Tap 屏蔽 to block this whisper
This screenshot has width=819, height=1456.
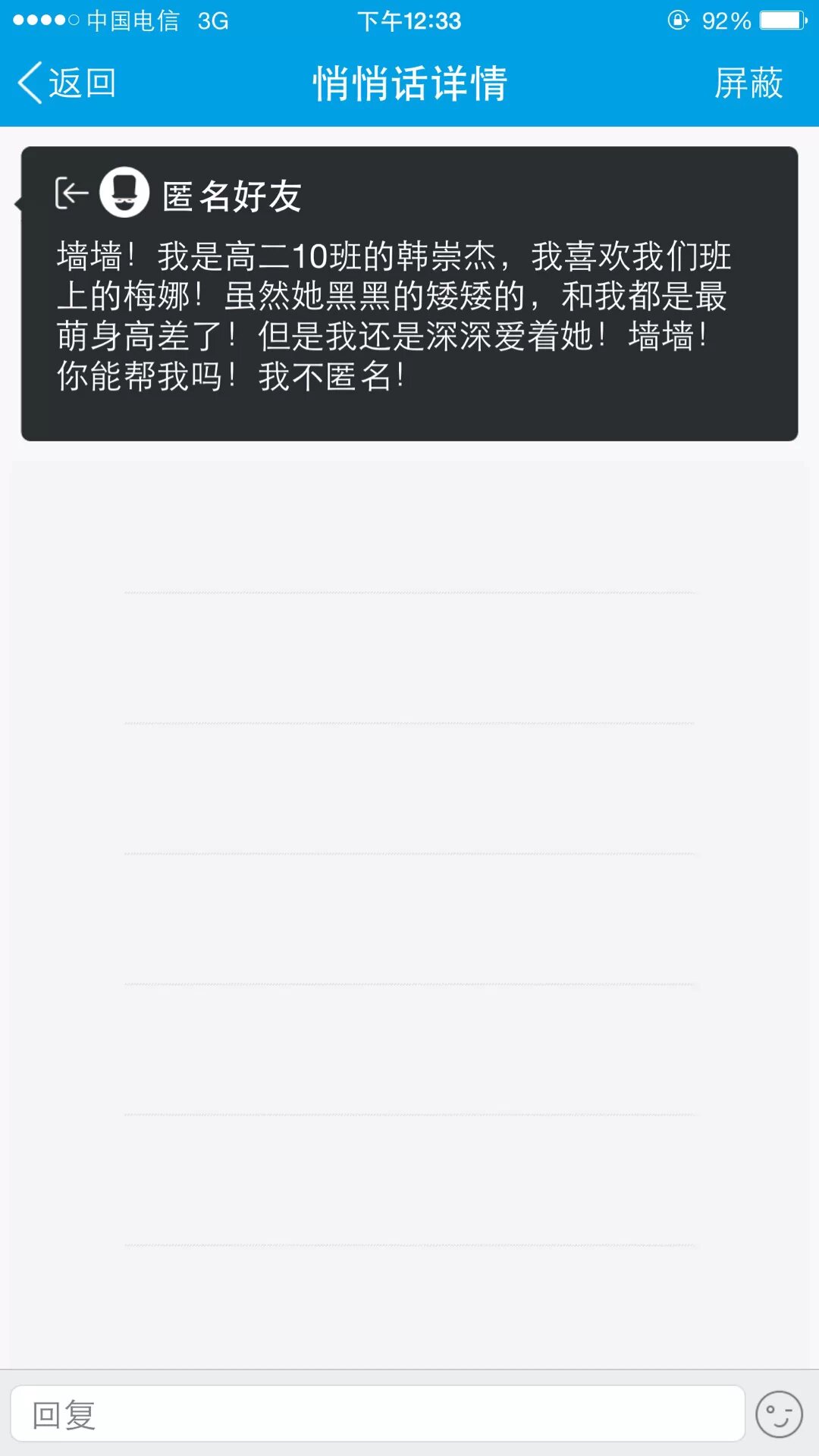(748, 83)
